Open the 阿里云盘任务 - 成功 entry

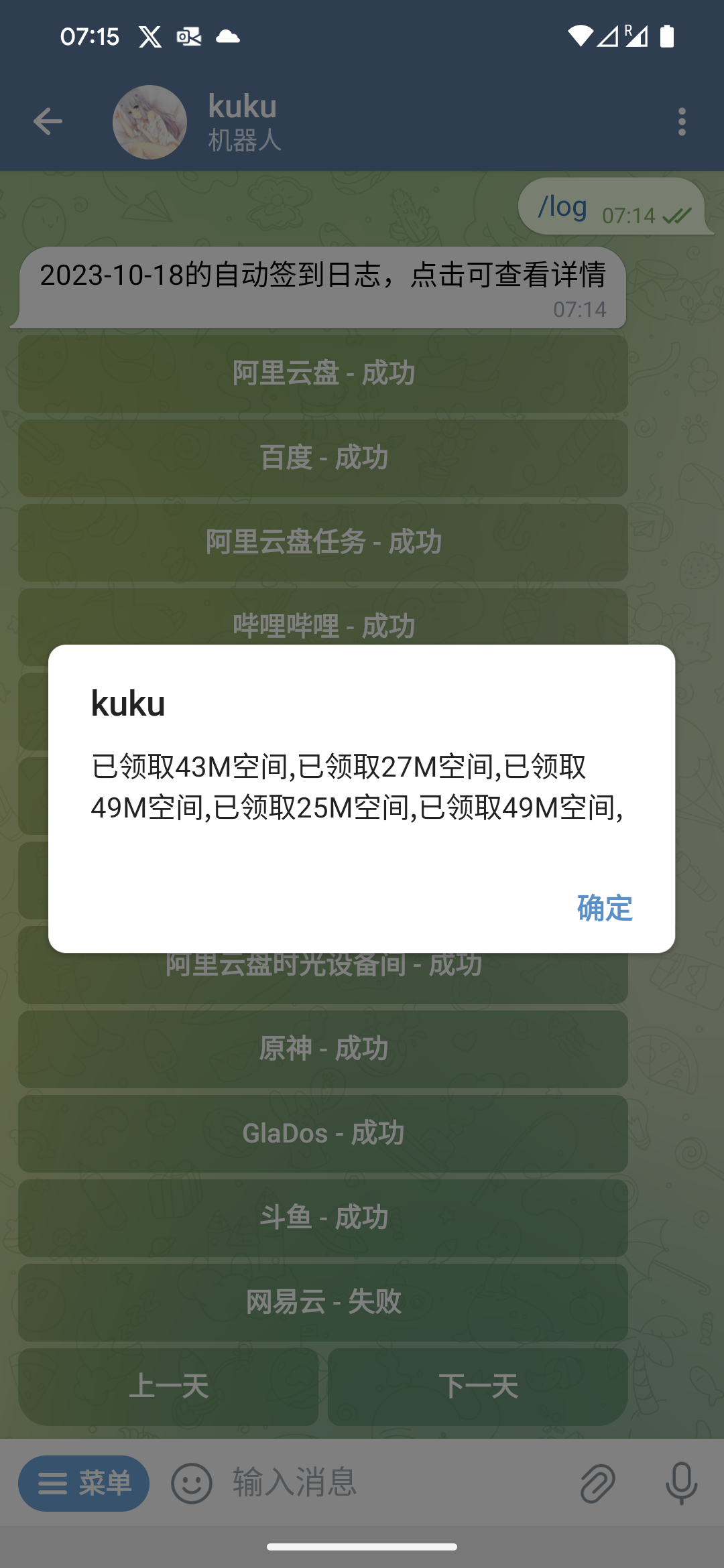[x=323, y=542]
